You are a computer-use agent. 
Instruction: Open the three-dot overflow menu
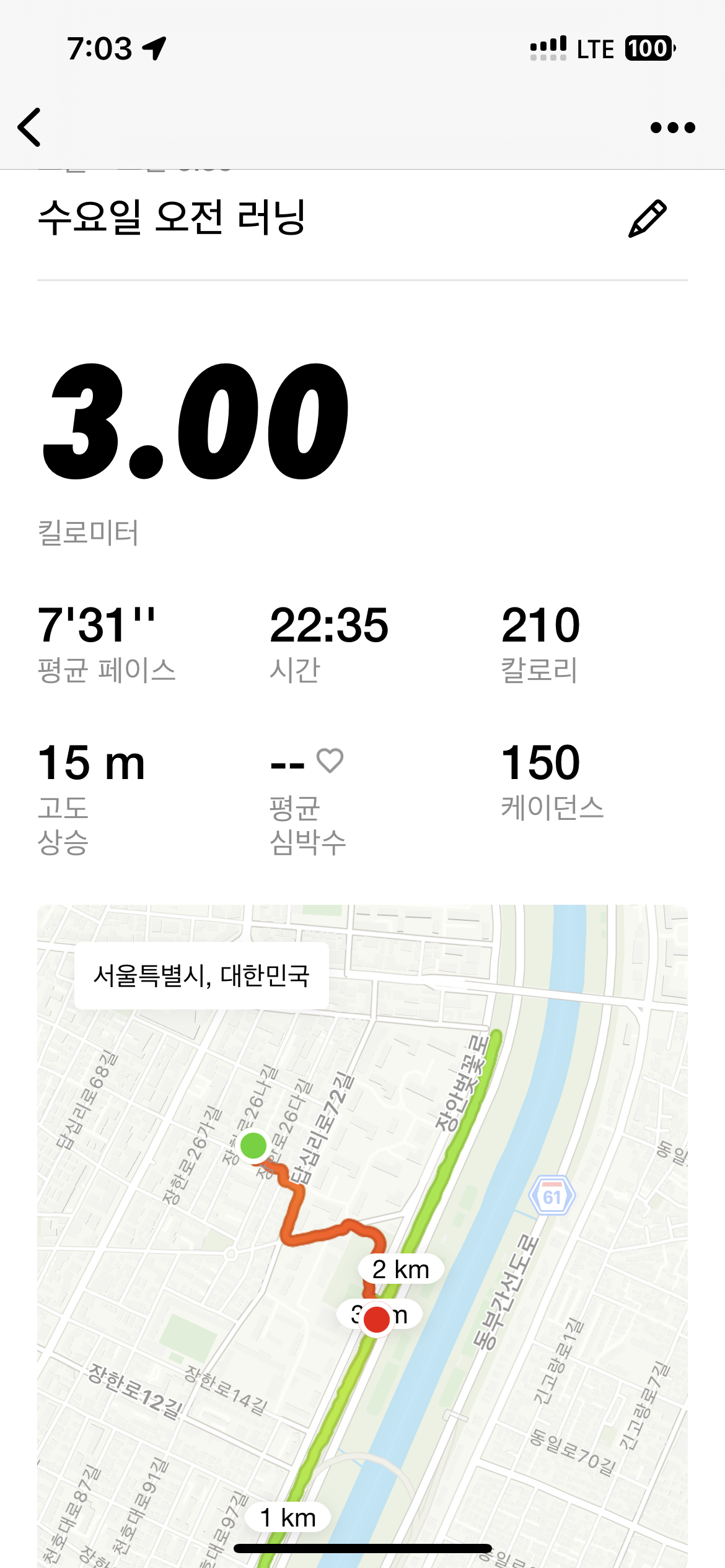point(672,128)
